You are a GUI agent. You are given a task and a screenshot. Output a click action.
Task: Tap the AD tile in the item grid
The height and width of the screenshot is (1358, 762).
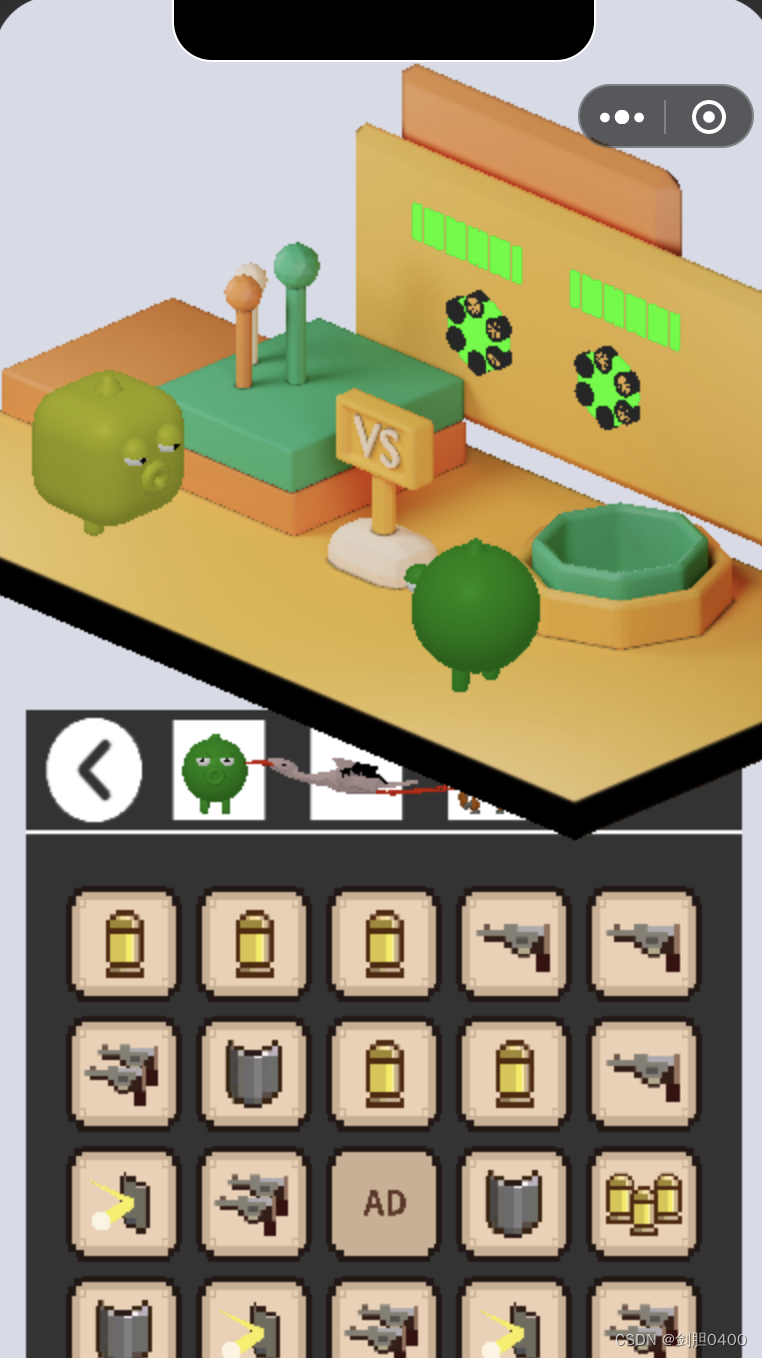coord(385,1203)
